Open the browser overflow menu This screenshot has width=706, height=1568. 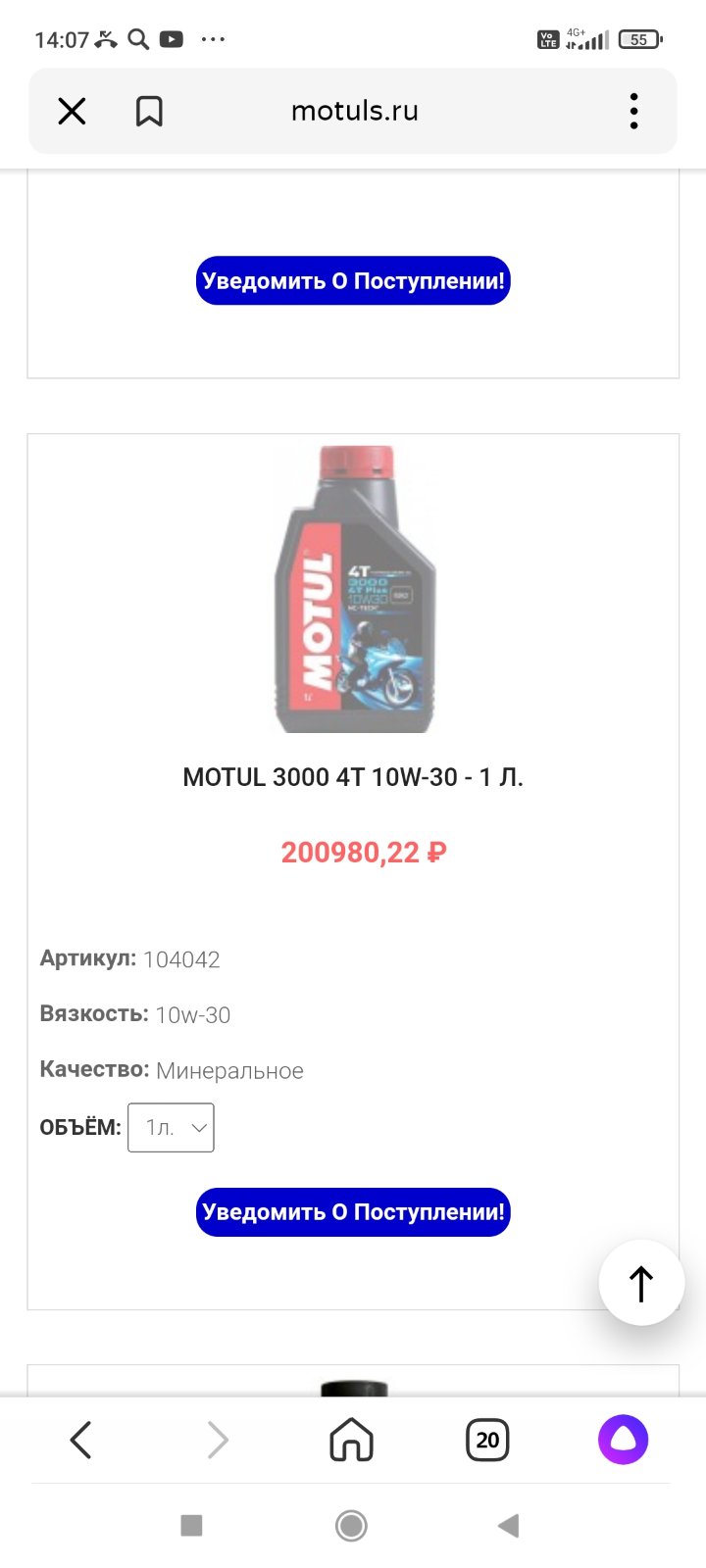(x=634, y=111)
